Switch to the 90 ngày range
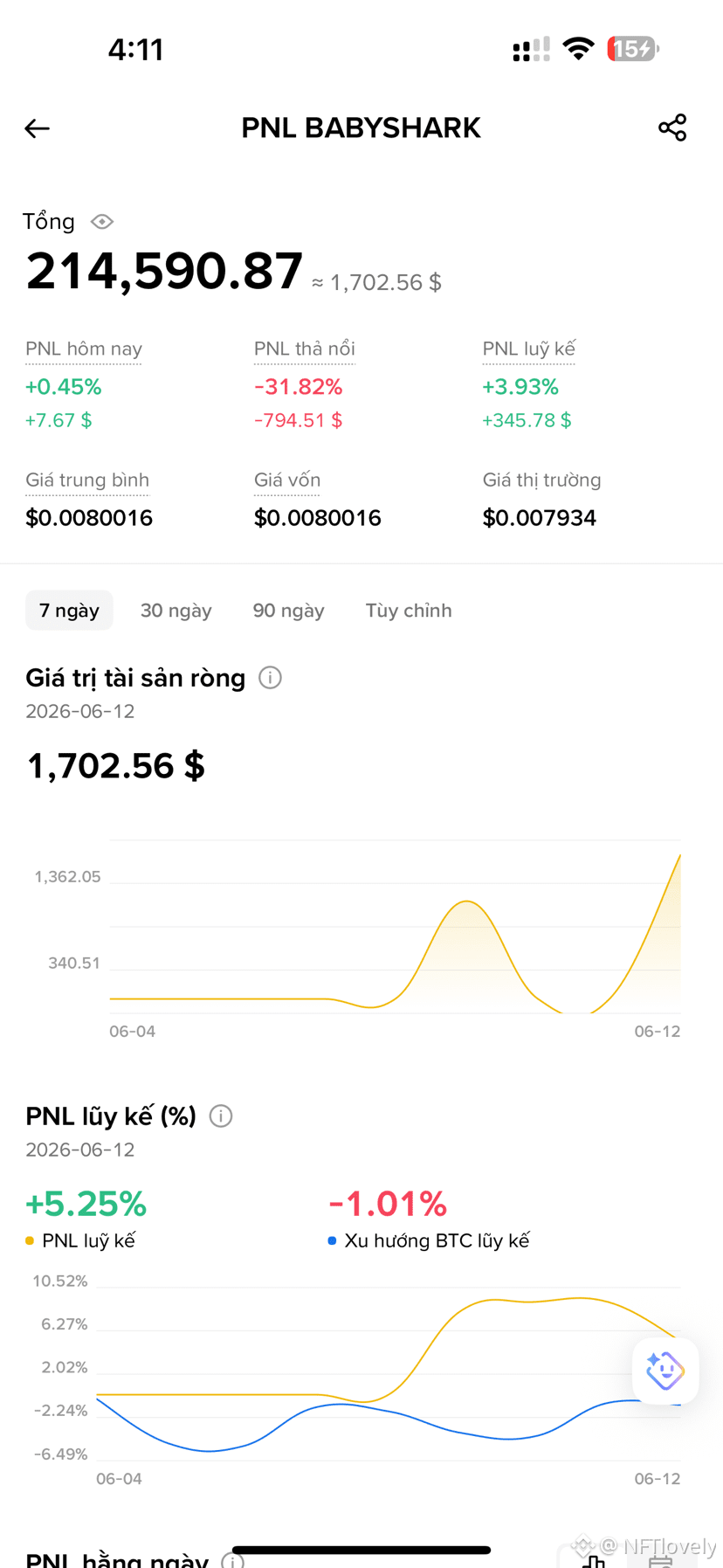 coord(289,611)
